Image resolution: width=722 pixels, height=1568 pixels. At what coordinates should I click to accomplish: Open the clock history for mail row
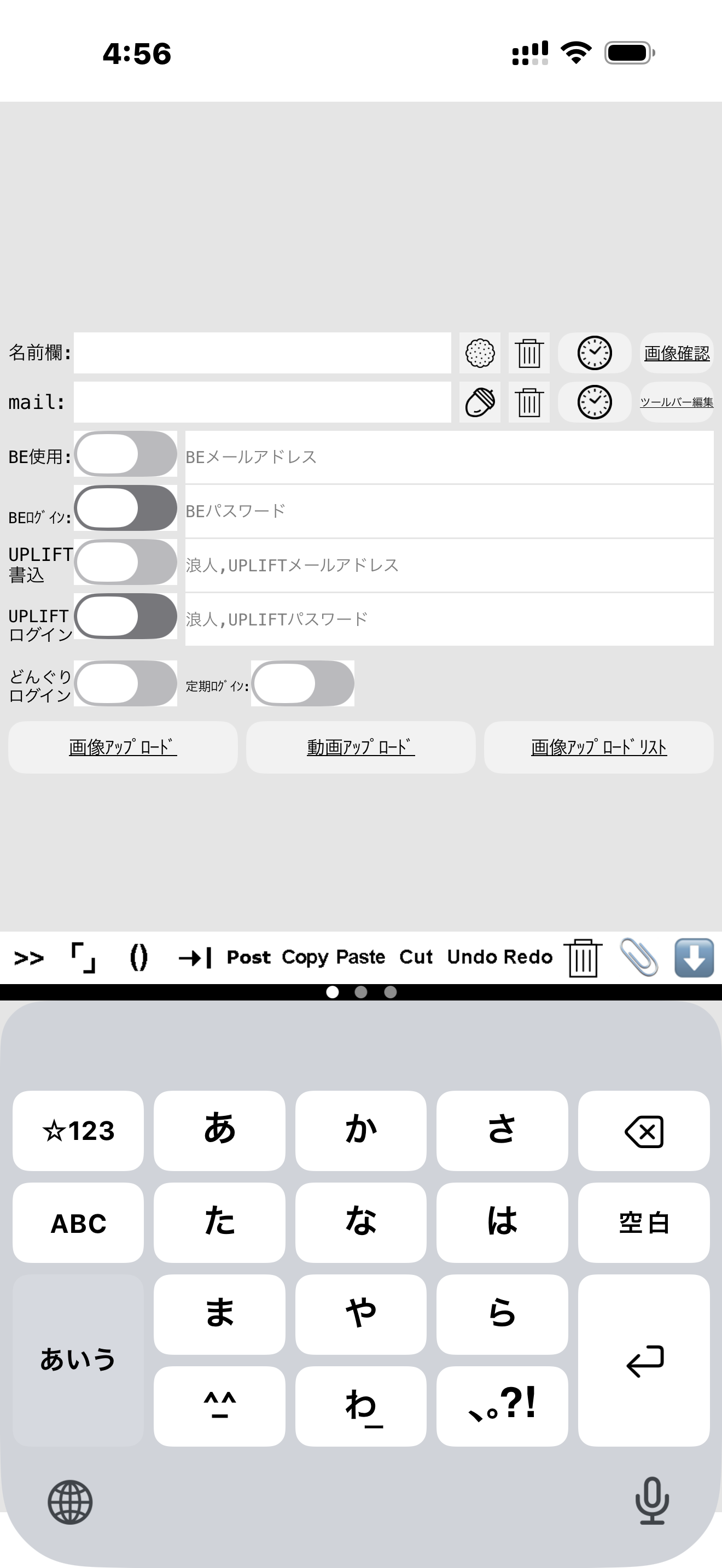click(x=594, y=402)
